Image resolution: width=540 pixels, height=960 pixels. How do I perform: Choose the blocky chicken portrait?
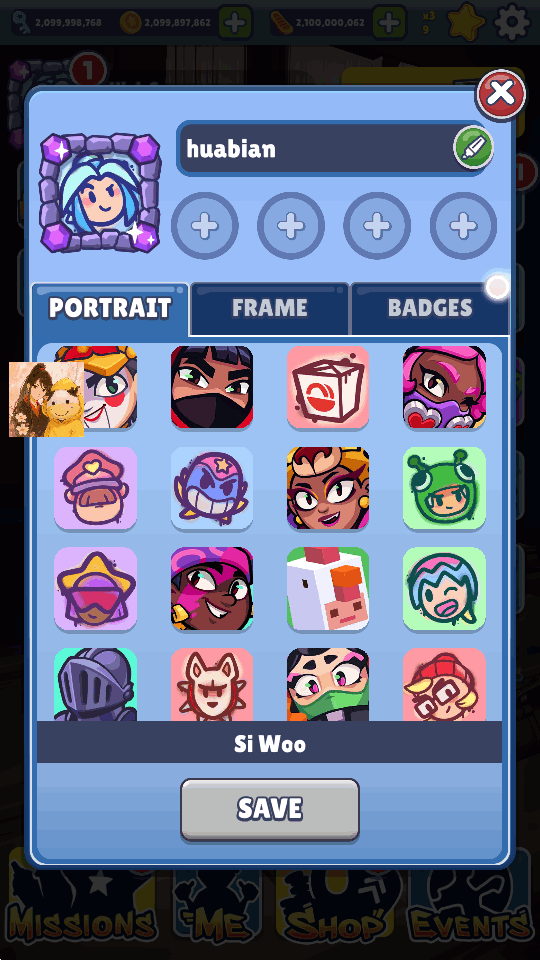(x=328, y=589)
